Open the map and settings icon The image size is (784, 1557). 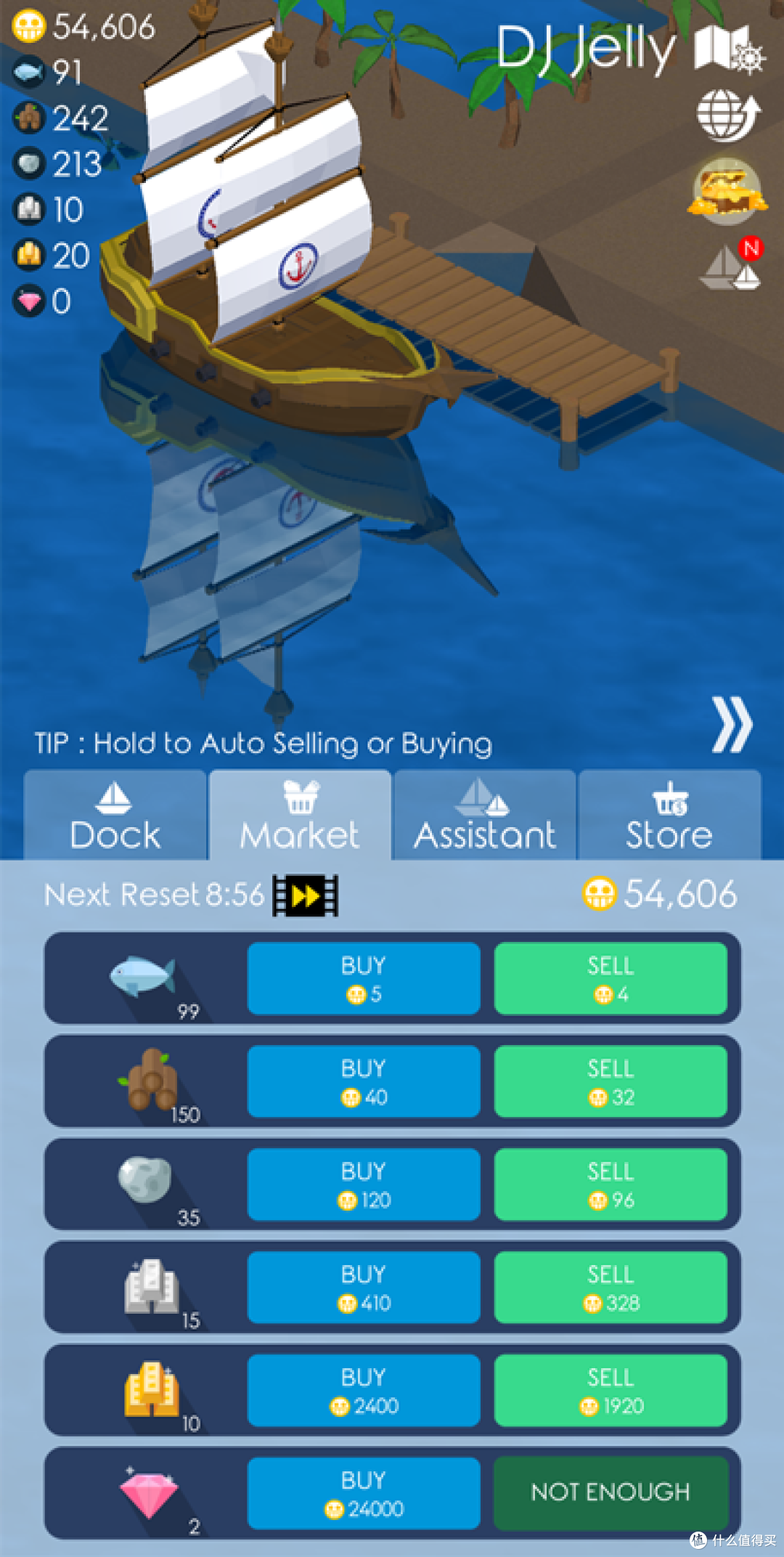[x=728, y=49]
